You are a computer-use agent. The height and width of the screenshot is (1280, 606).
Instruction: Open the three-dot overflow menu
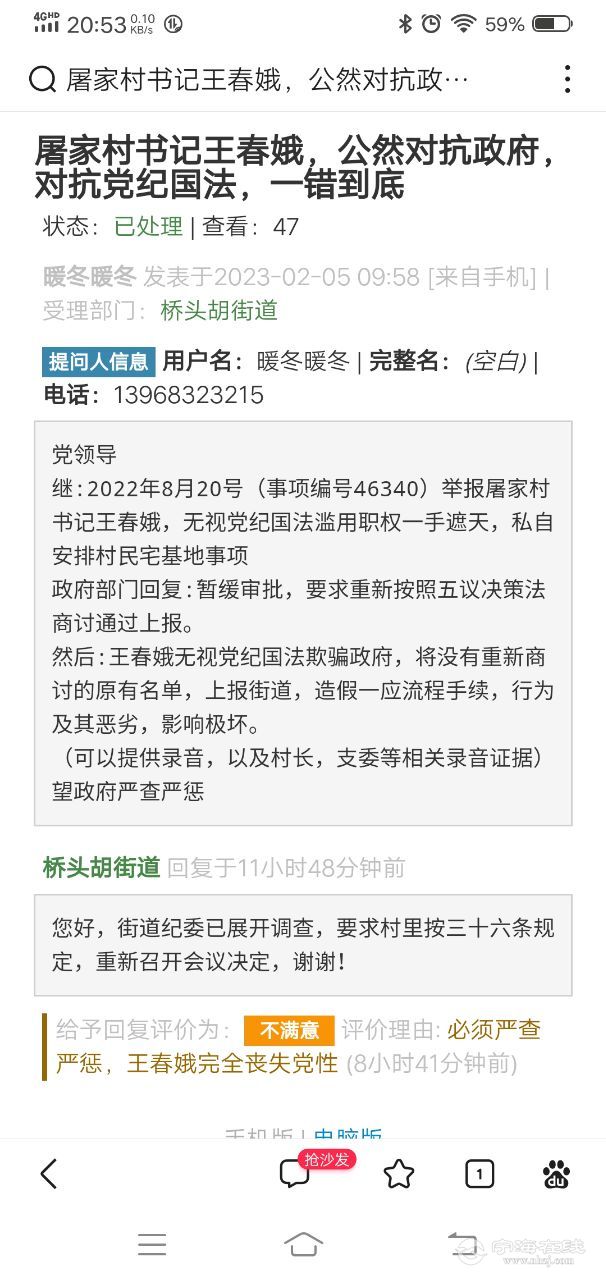pyautogui.click(x=567, y=80)
